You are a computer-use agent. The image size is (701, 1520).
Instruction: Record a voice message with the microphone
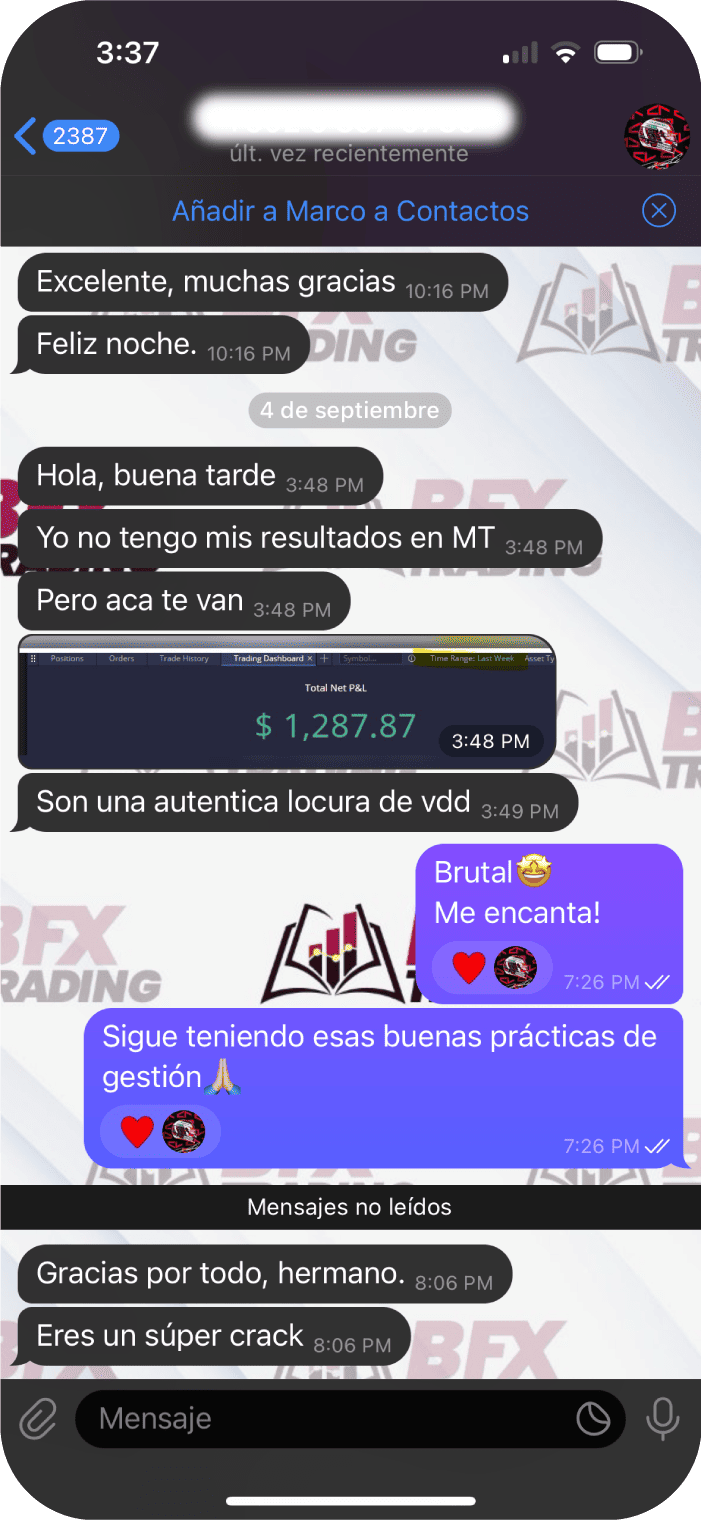pyautogui.click(x=662, y=1418)
